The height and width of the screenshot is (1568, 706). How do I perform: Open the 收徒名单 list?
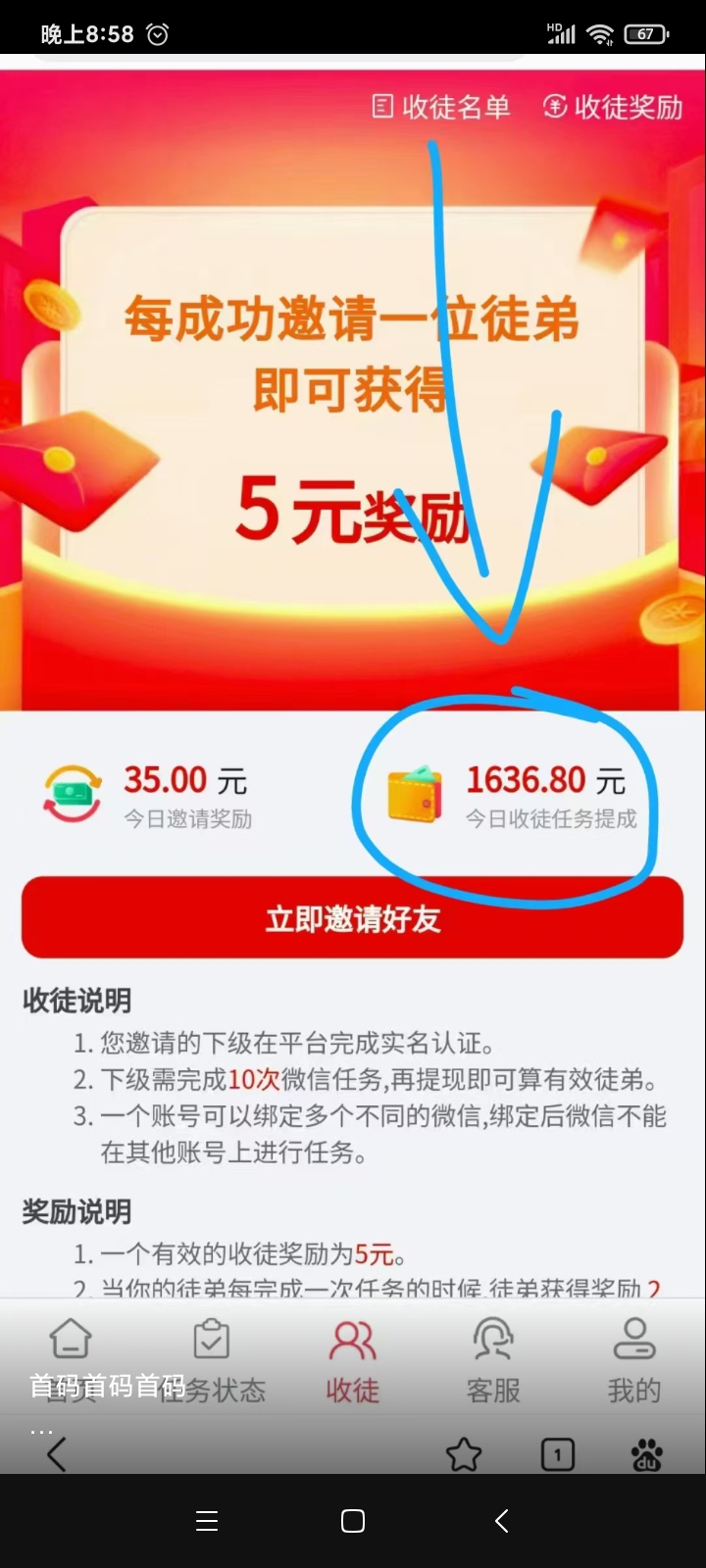[x=441, y=107]
